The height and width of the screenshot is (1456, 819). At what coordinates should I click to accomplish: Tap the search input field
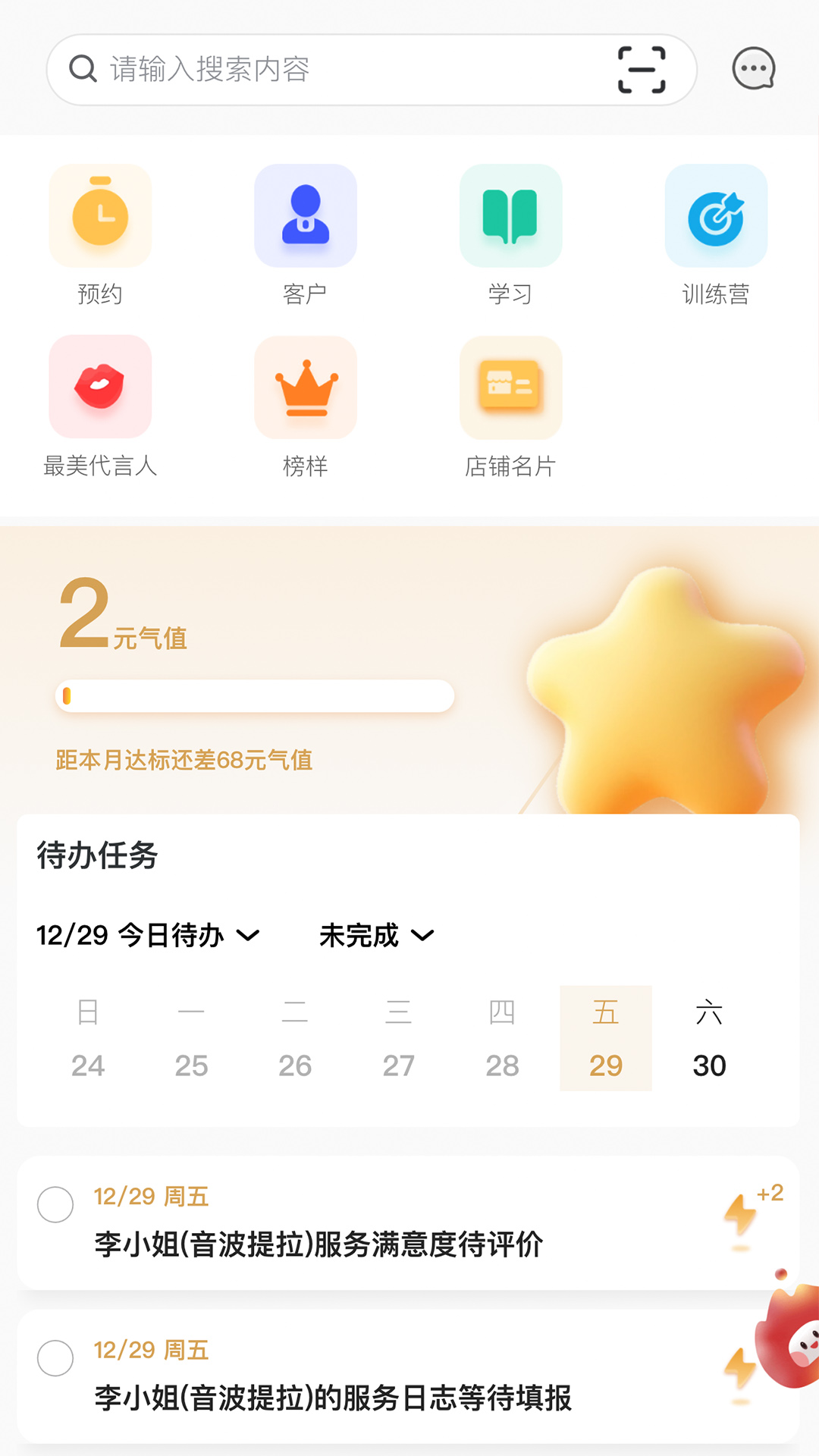pos(334,70)
